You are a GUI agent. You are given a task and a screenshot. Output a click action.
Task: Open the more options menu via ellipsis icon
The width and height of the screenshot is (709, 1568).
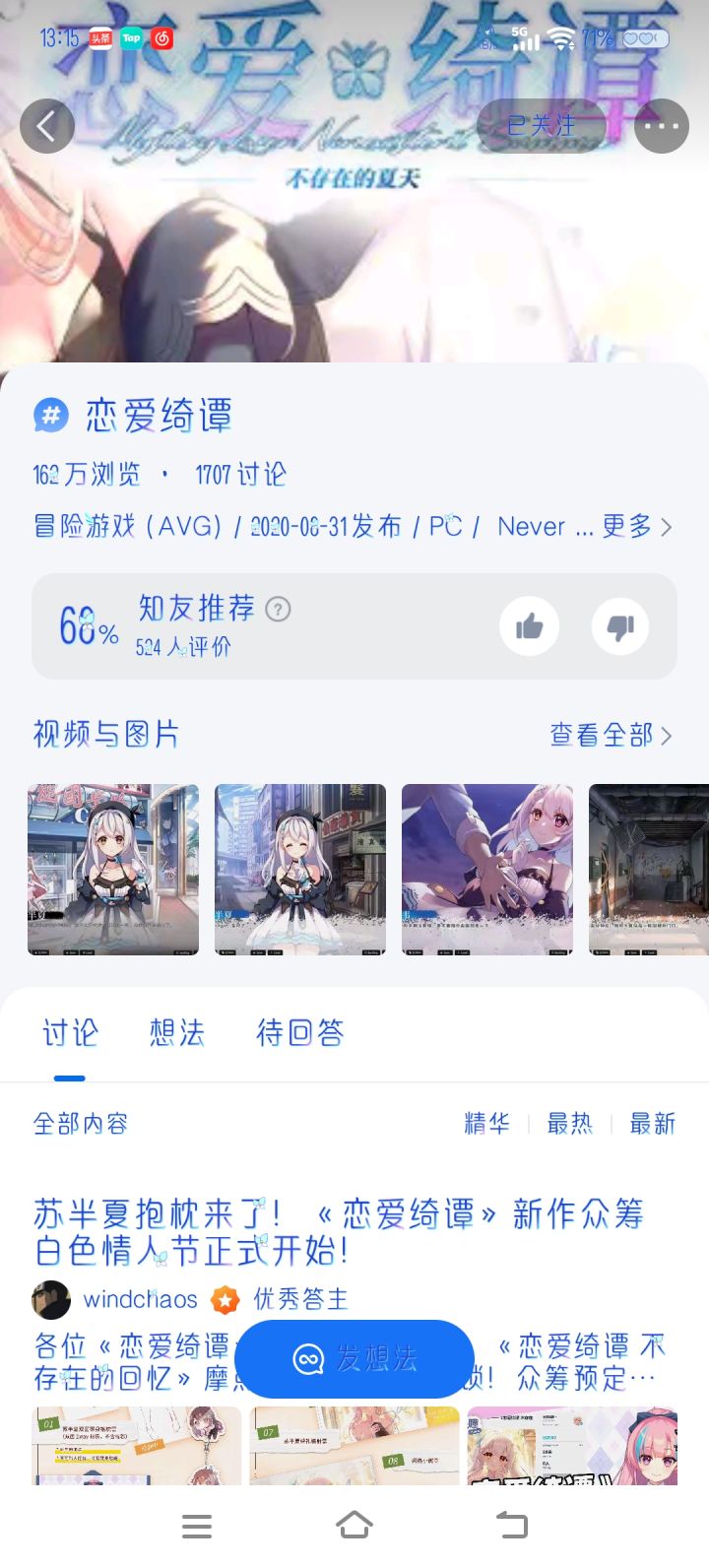661,126
